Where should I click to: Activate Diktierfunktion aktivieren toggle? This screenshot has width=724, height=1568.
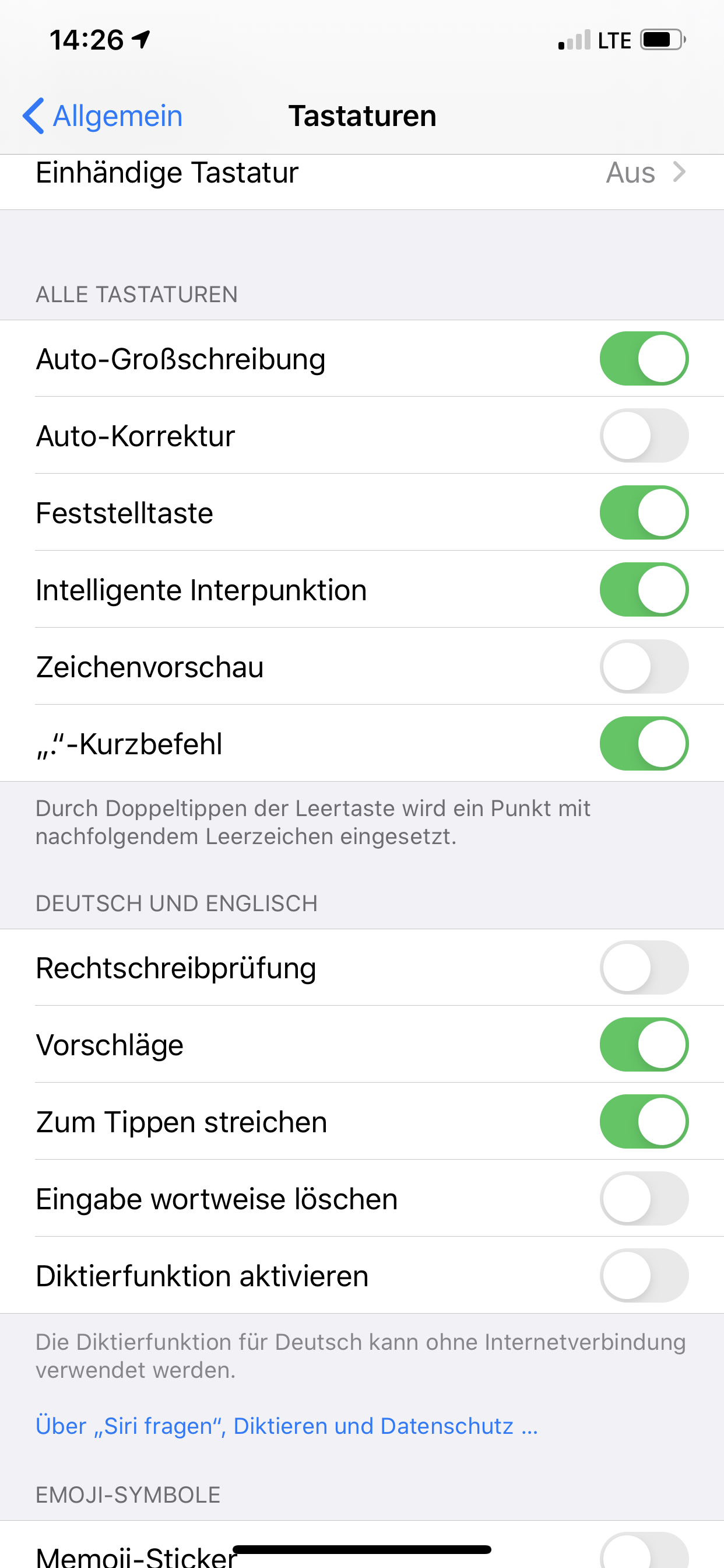tap(644, 1275)
